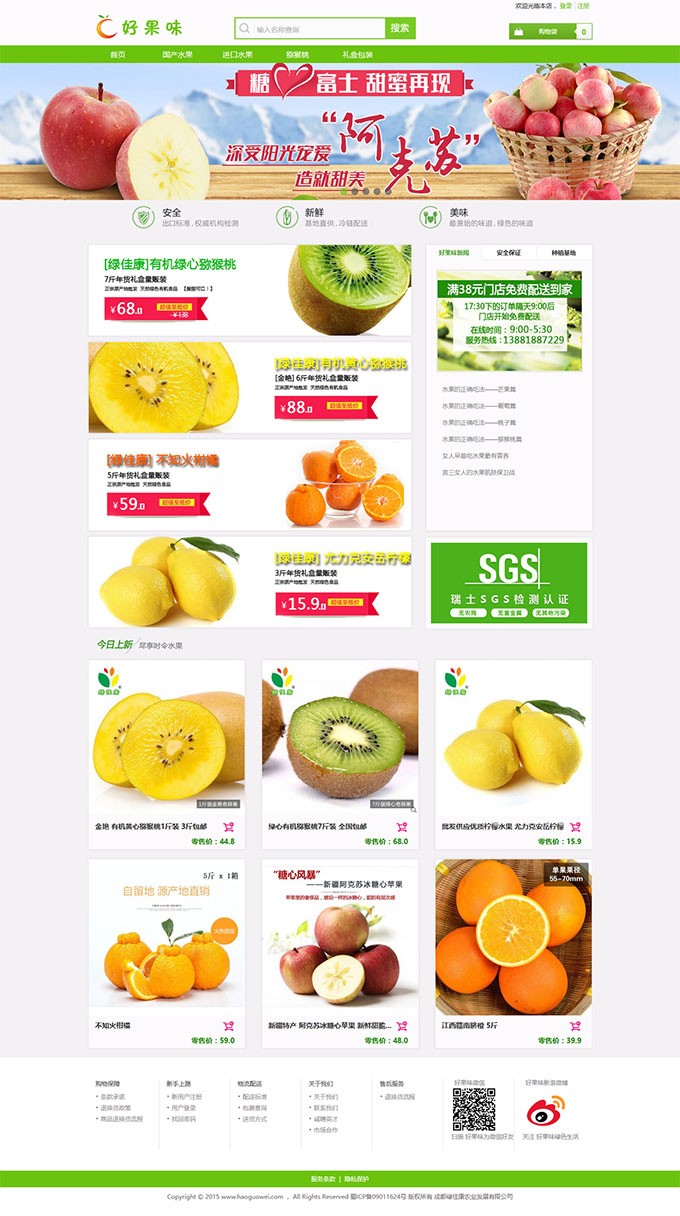The height and width of the screenshot is (1216, 680).
Task: Tap the 注册 link
Action: click(x=583, y=6)
